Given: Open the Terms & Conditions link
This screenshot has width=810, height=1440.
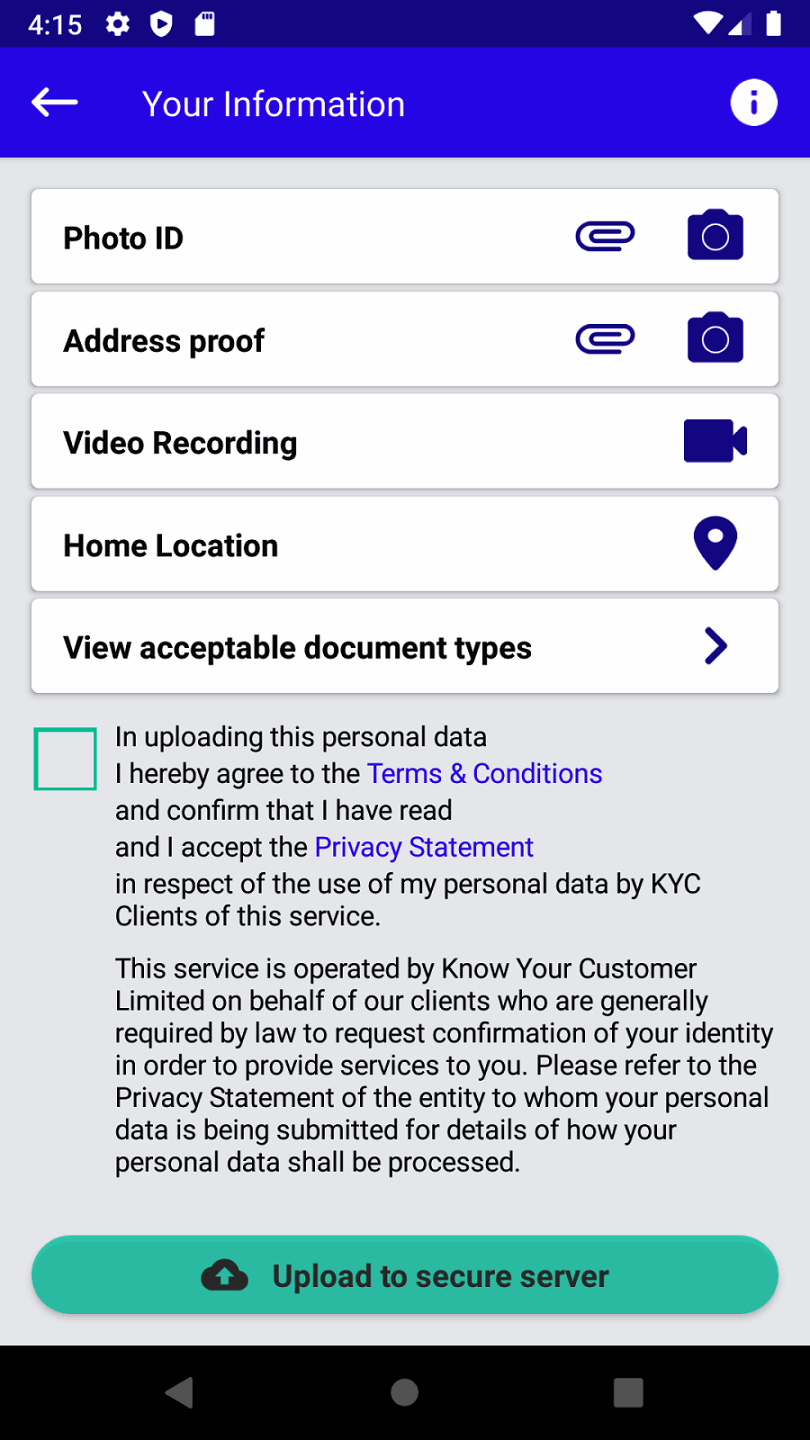Looking at the screenshot, I should pos(484,774).
